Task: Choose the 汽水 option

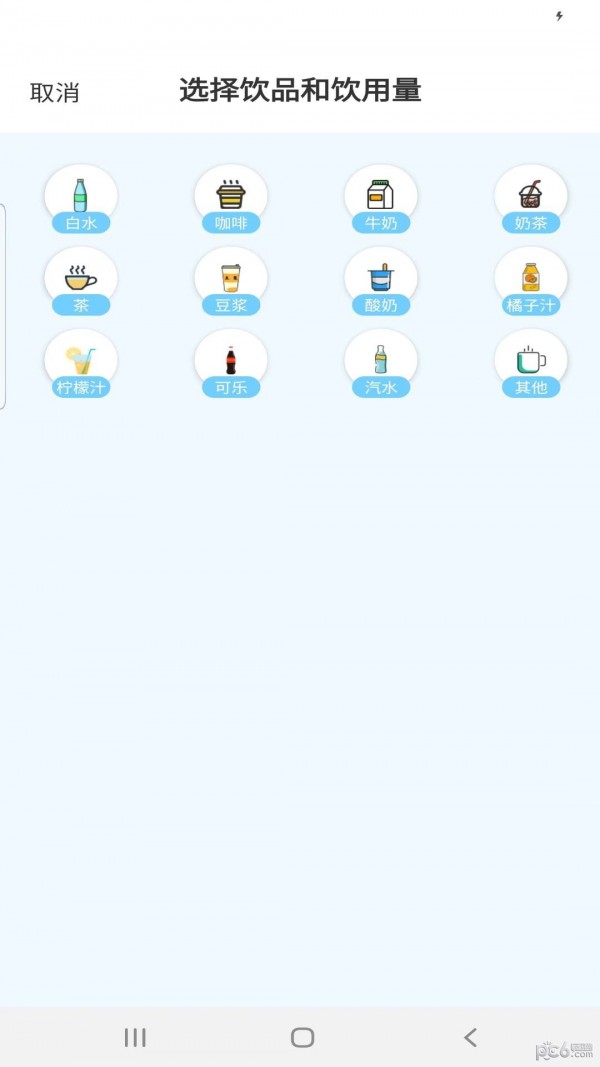Action: pos(380,363)
